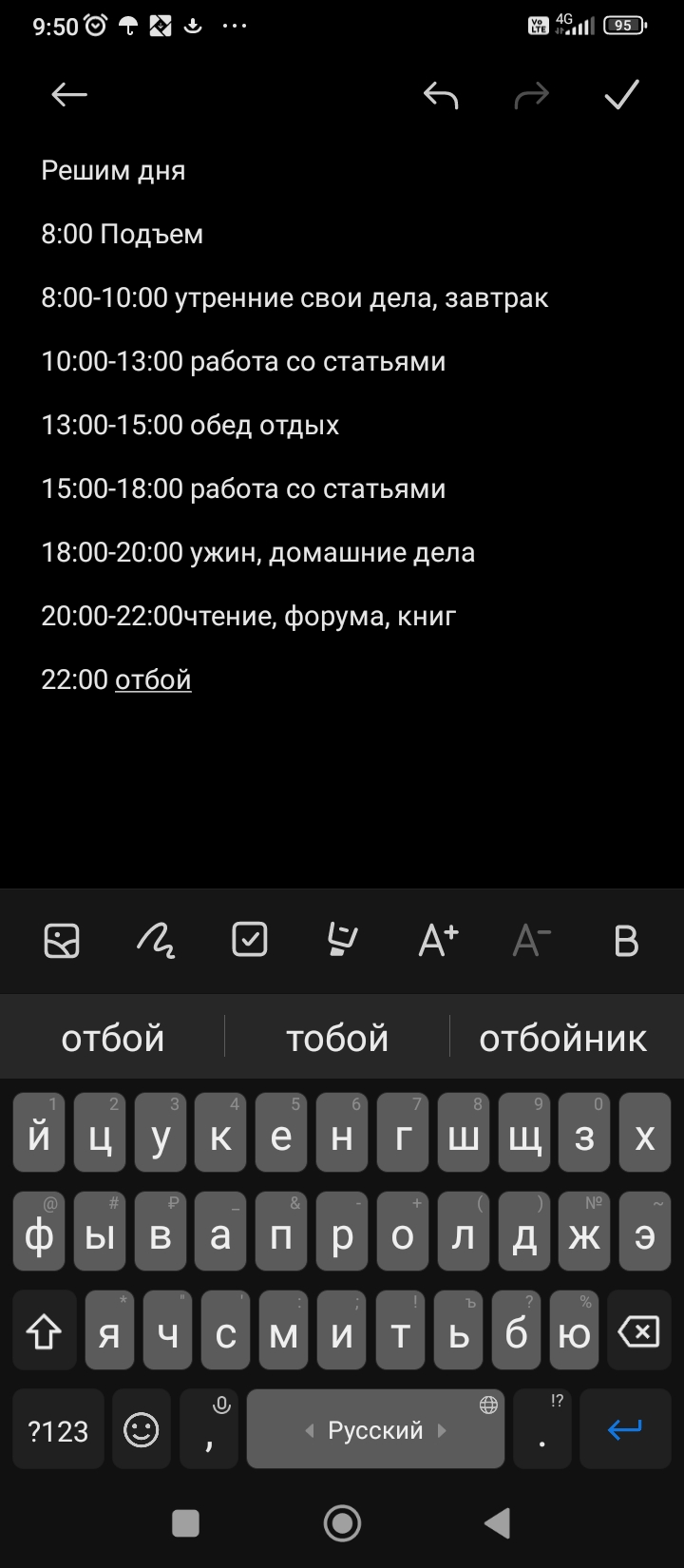Increase the text size

pyautogui.click(x=438, y=941)
